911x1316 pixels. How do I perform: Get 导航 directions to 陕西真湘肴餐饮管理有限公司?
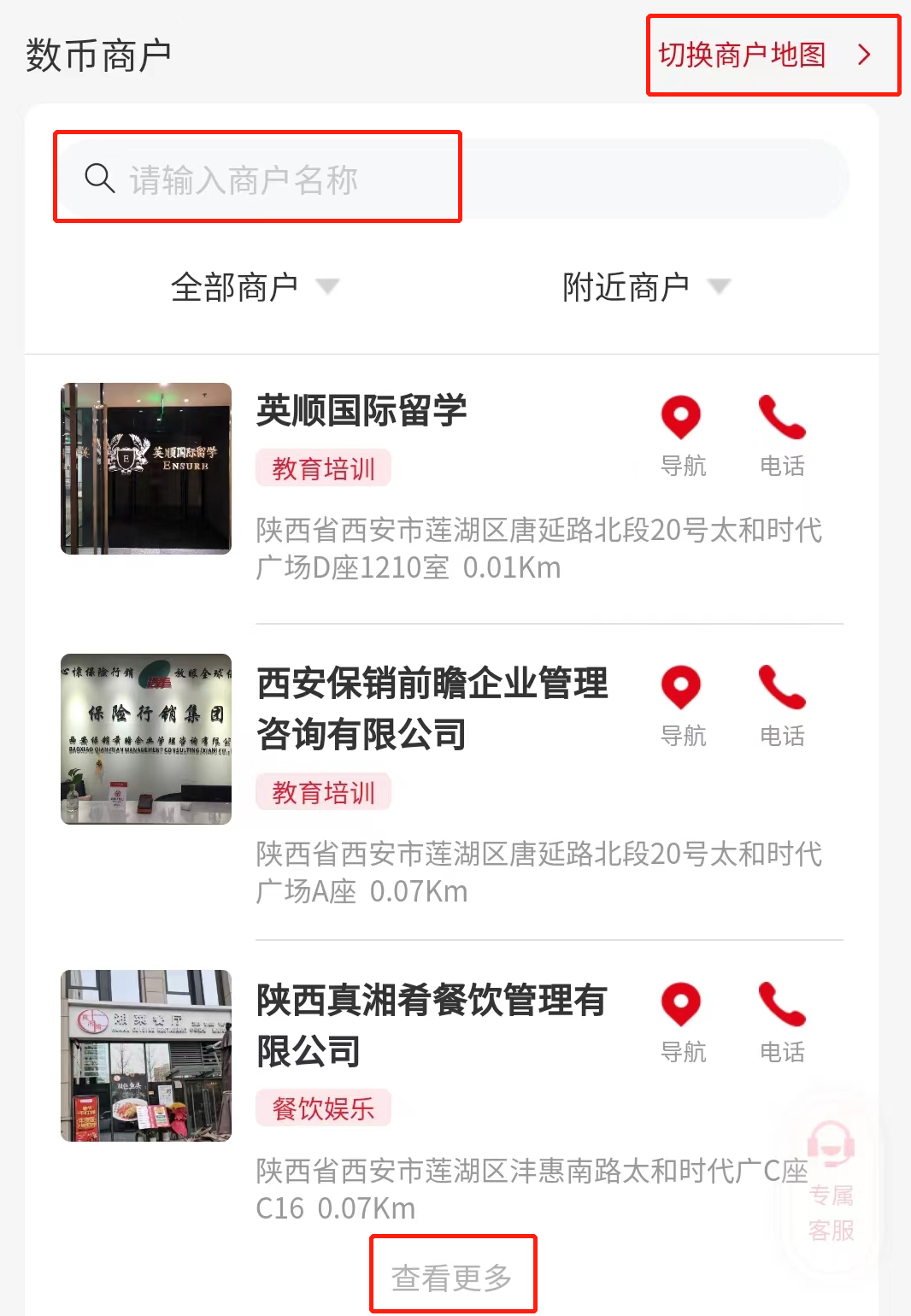pyautogui.click(x=682, y=1020)
